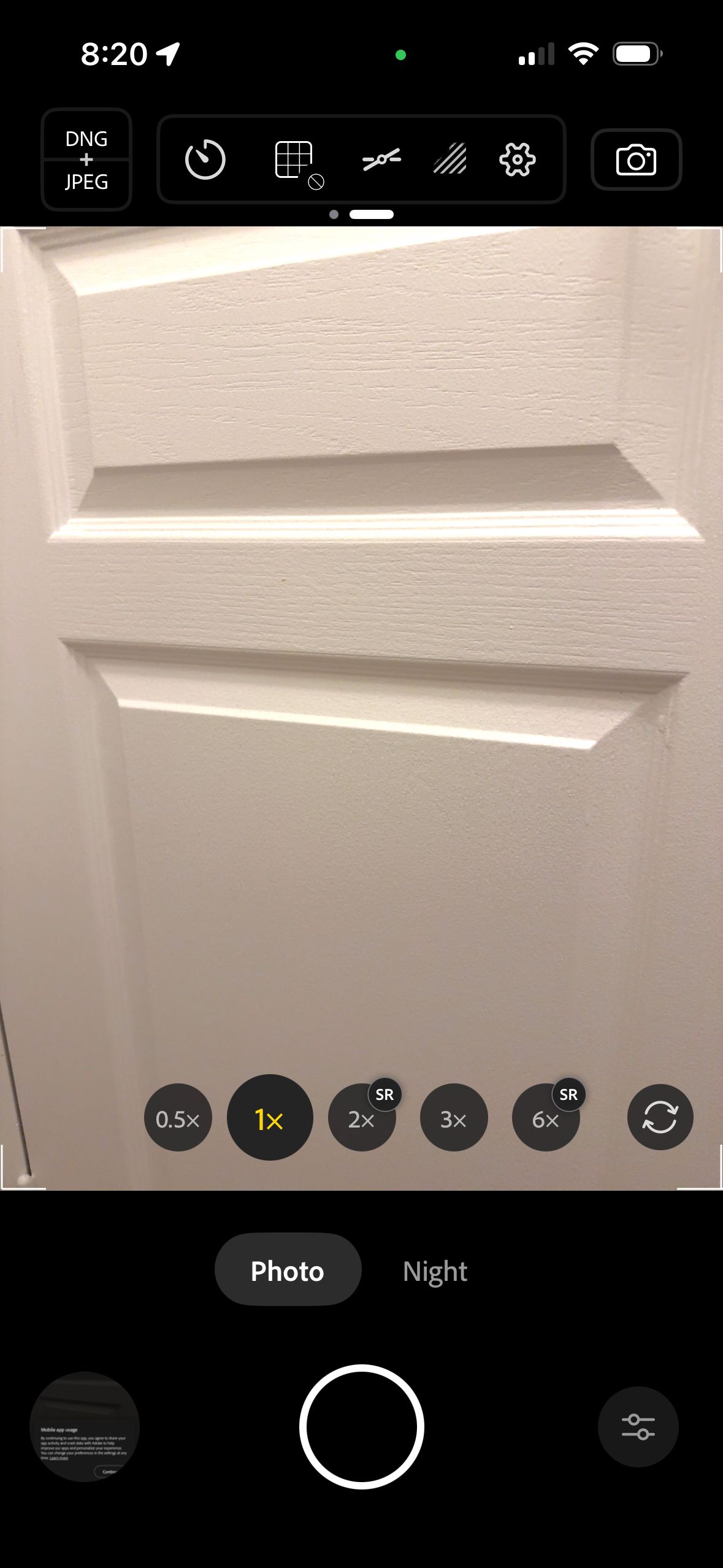Select the 0.5x zoom lens

(178, 1119)
